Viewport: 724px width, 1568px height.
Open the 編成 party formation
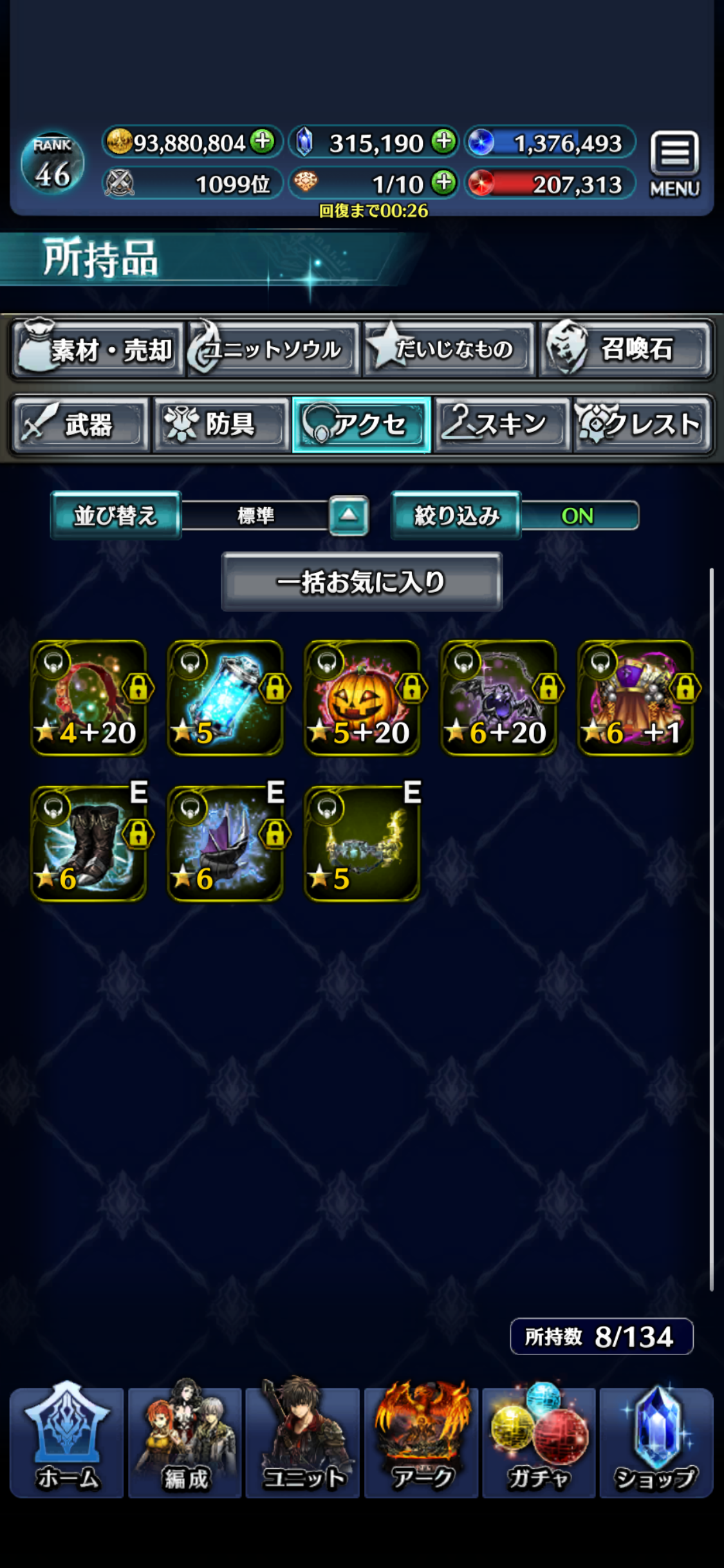(185, 1442)
